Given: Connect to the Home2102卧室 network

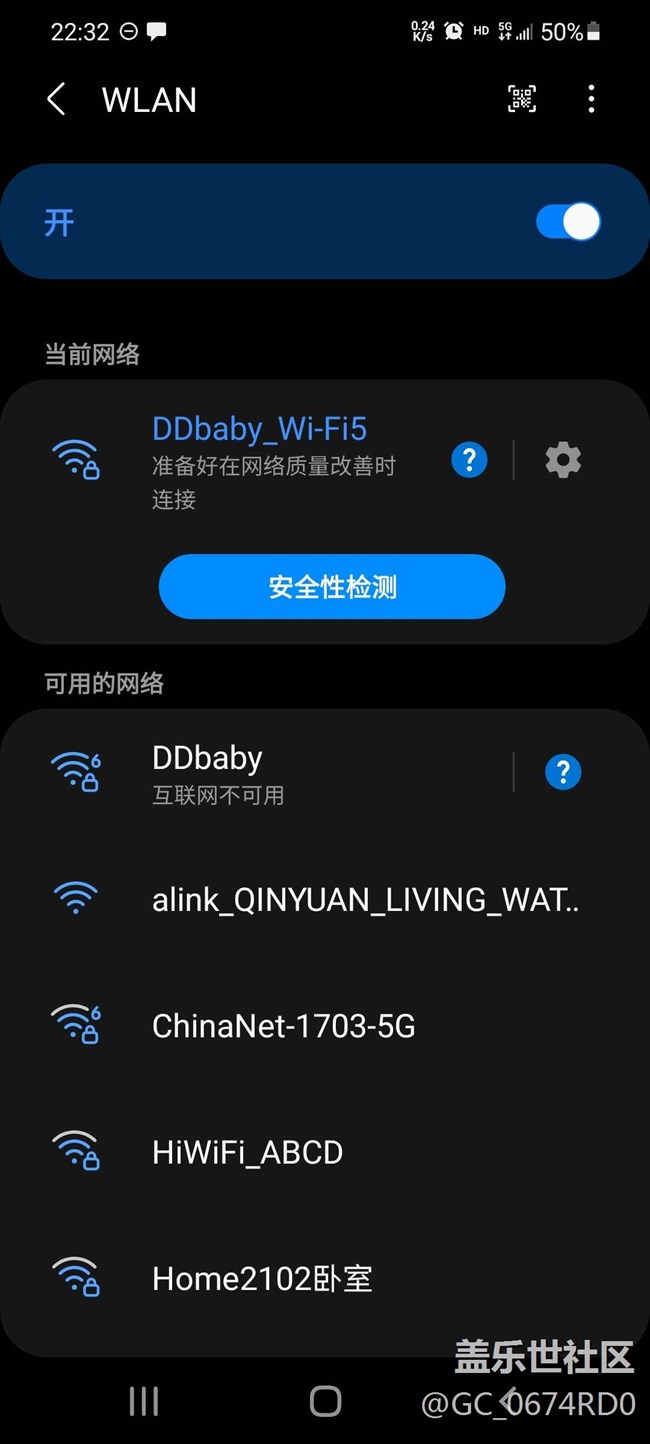Looking at the screenshot, I should point(325,1278).
